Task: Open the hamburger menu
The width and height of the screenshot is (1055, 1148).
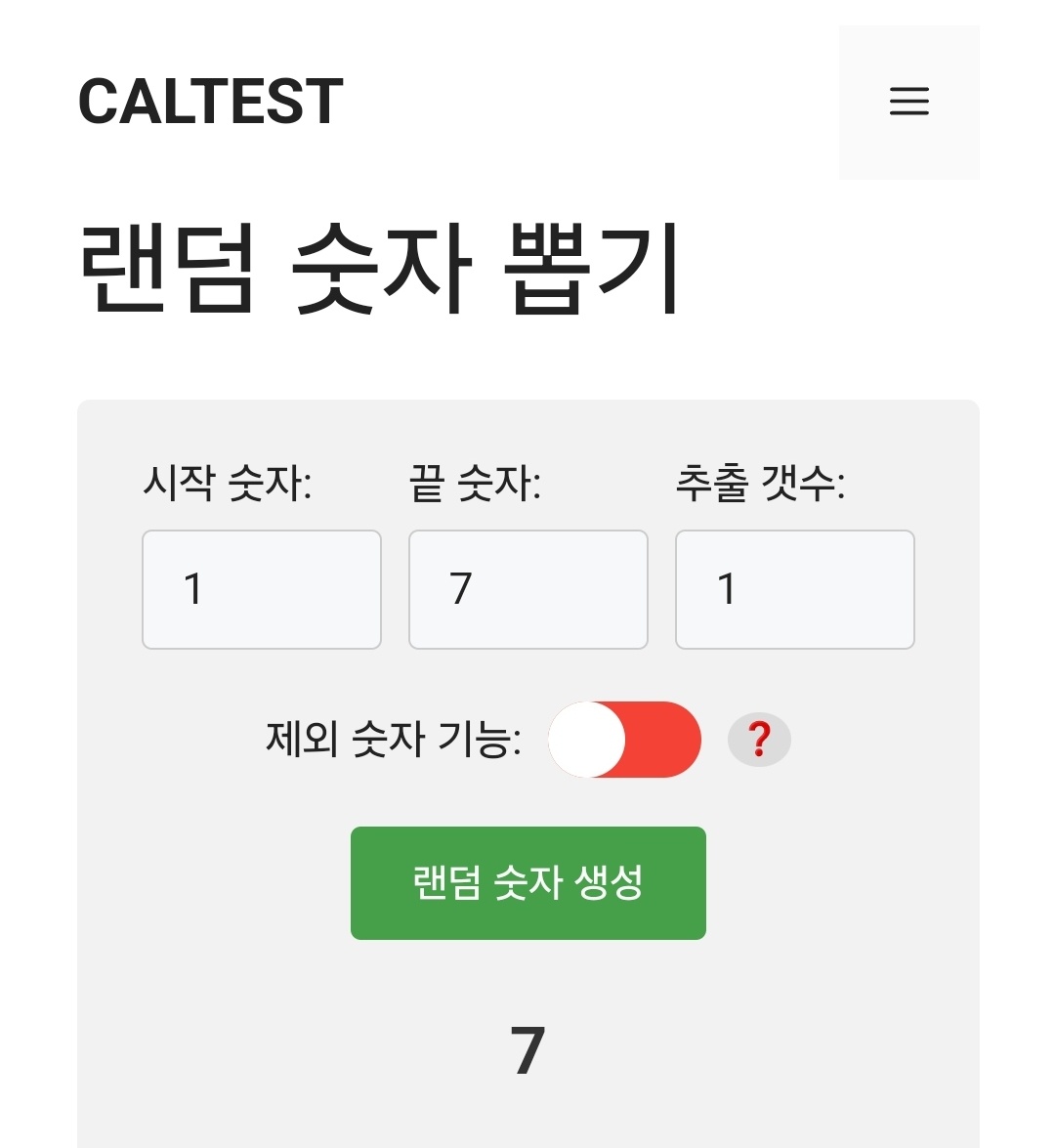Action: click(x=908, y=102)
